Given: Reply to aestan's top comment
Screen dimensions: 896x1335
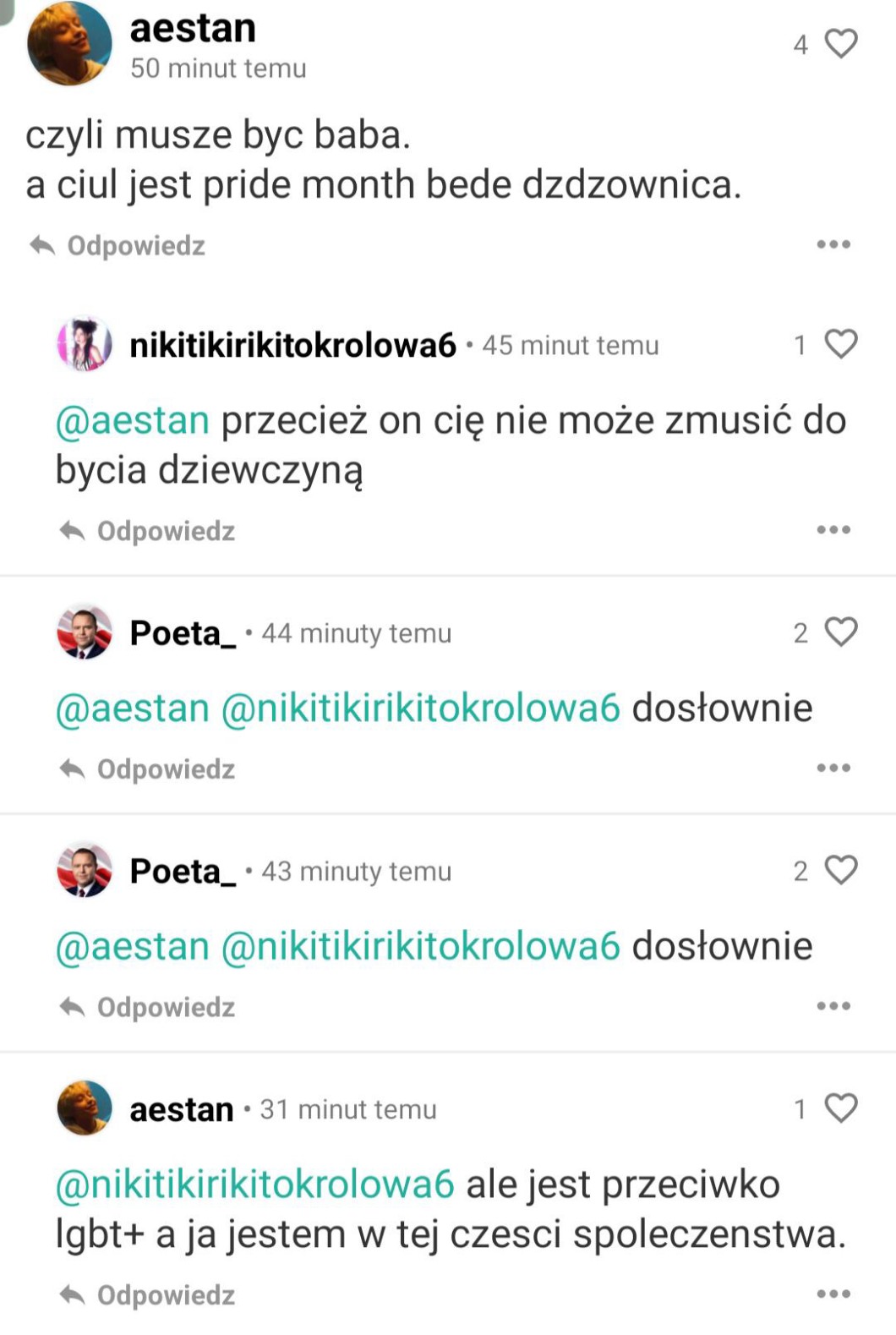Looking at the screenshot, I should pos(117,246).
